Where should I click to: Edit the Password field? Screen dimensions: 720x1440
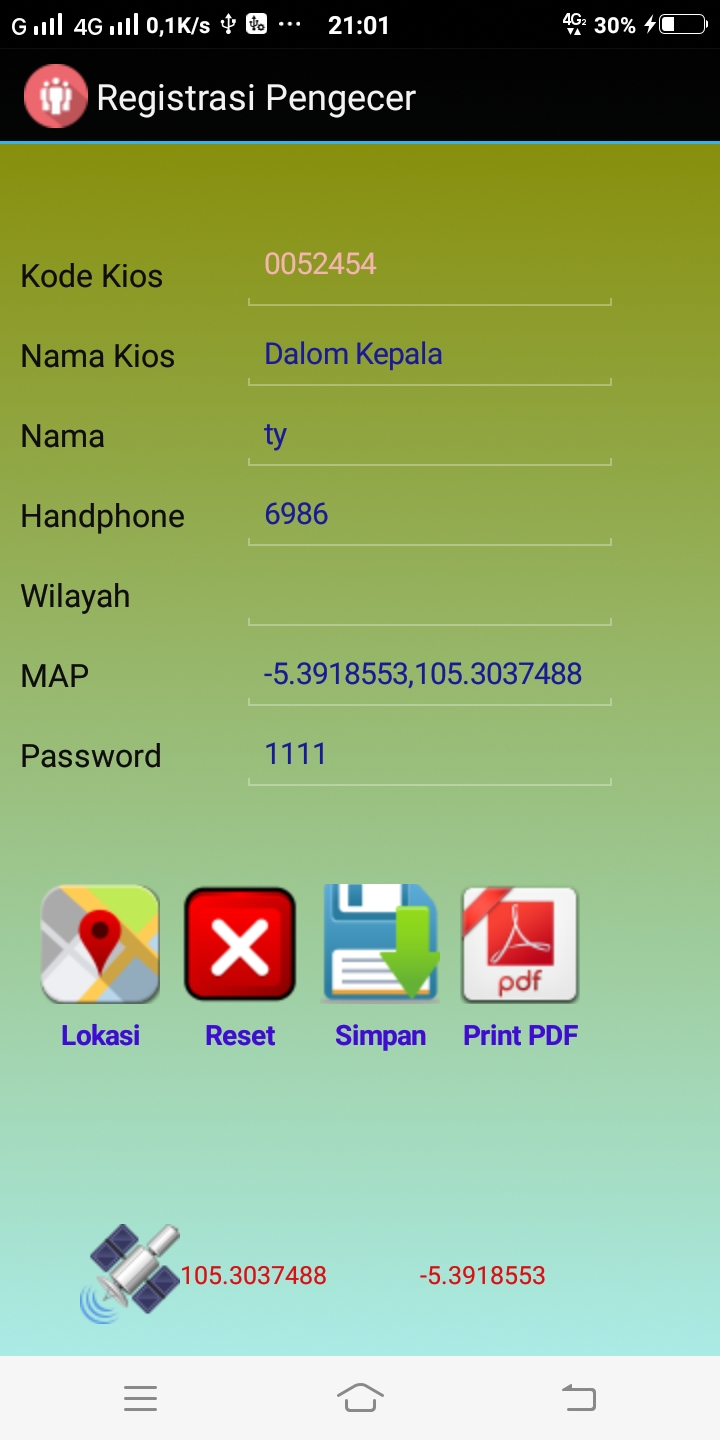(429, 755)
